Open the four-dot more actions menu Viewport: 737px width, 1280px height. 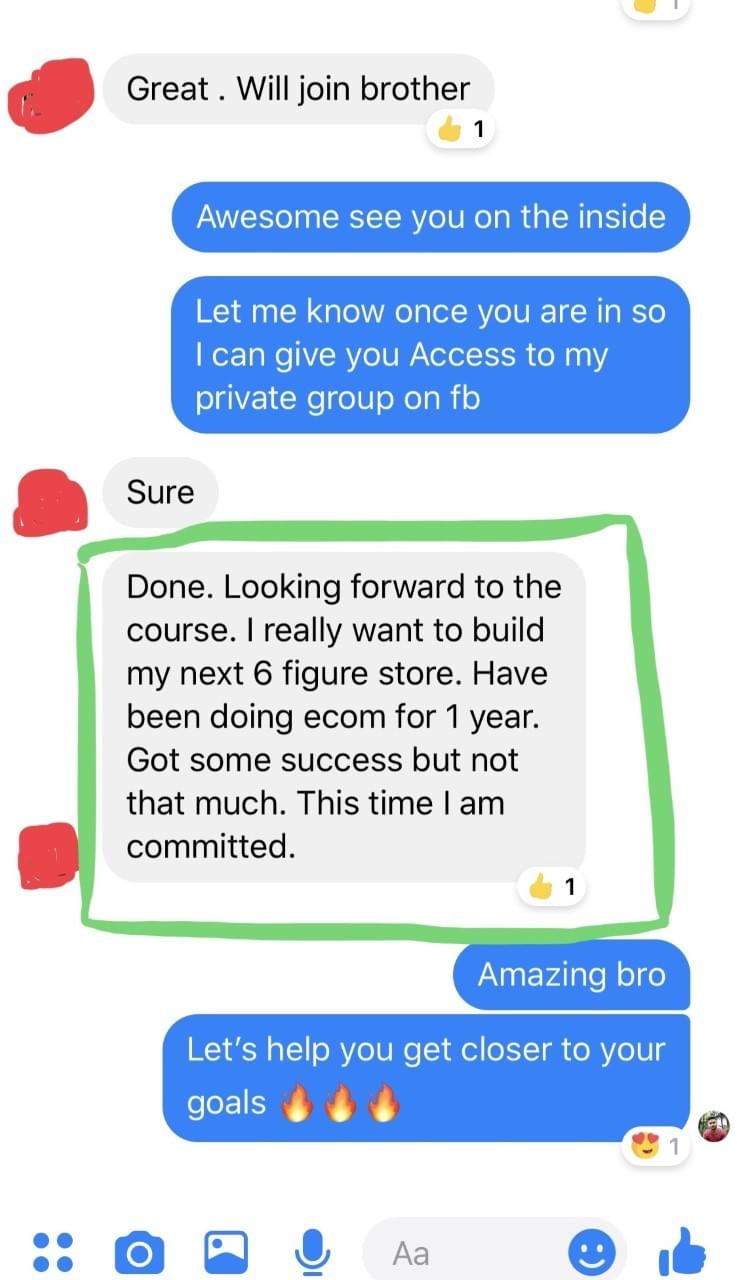[x=52, y=1251]
